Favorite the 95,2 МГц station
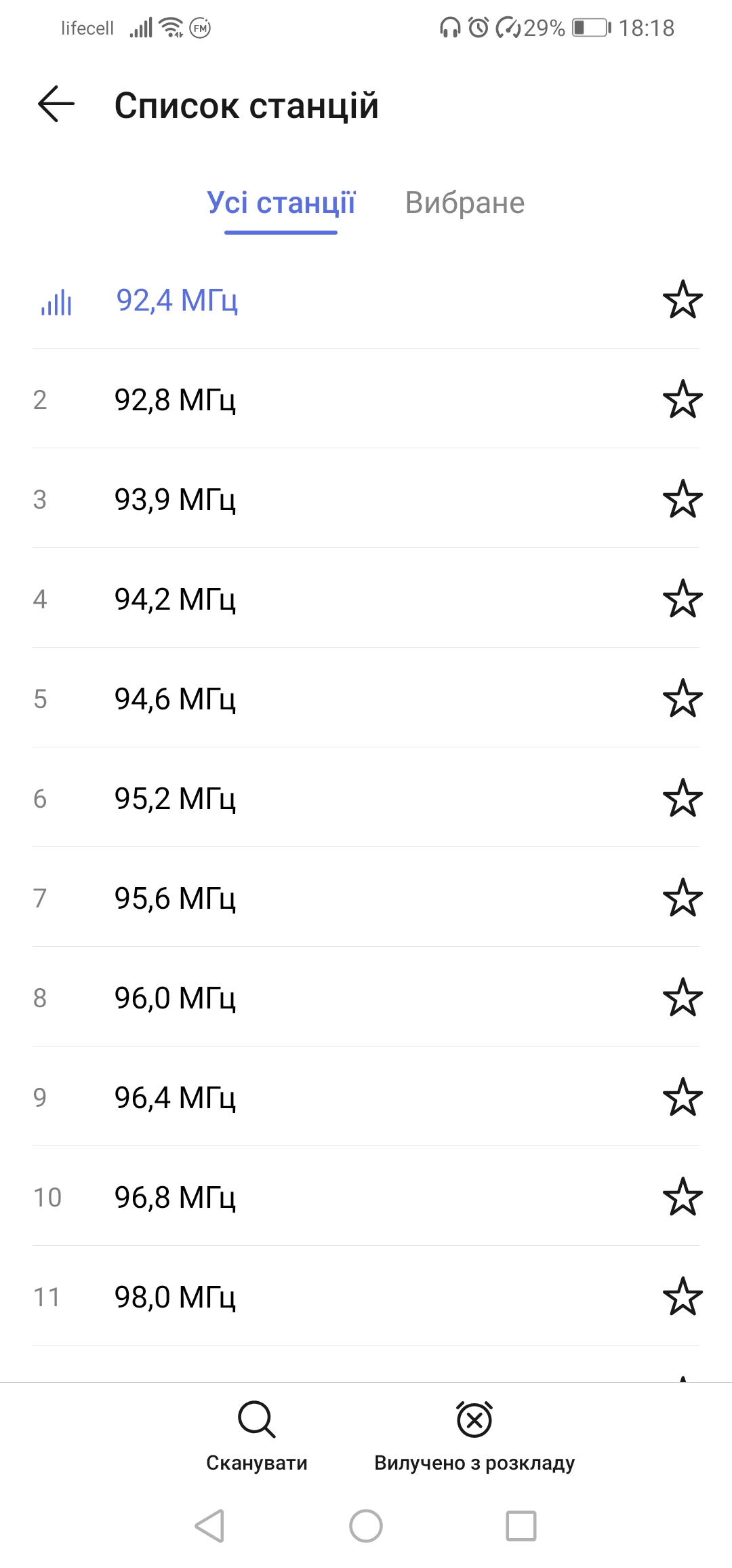732x1568 pixels. tap(682, 798)
